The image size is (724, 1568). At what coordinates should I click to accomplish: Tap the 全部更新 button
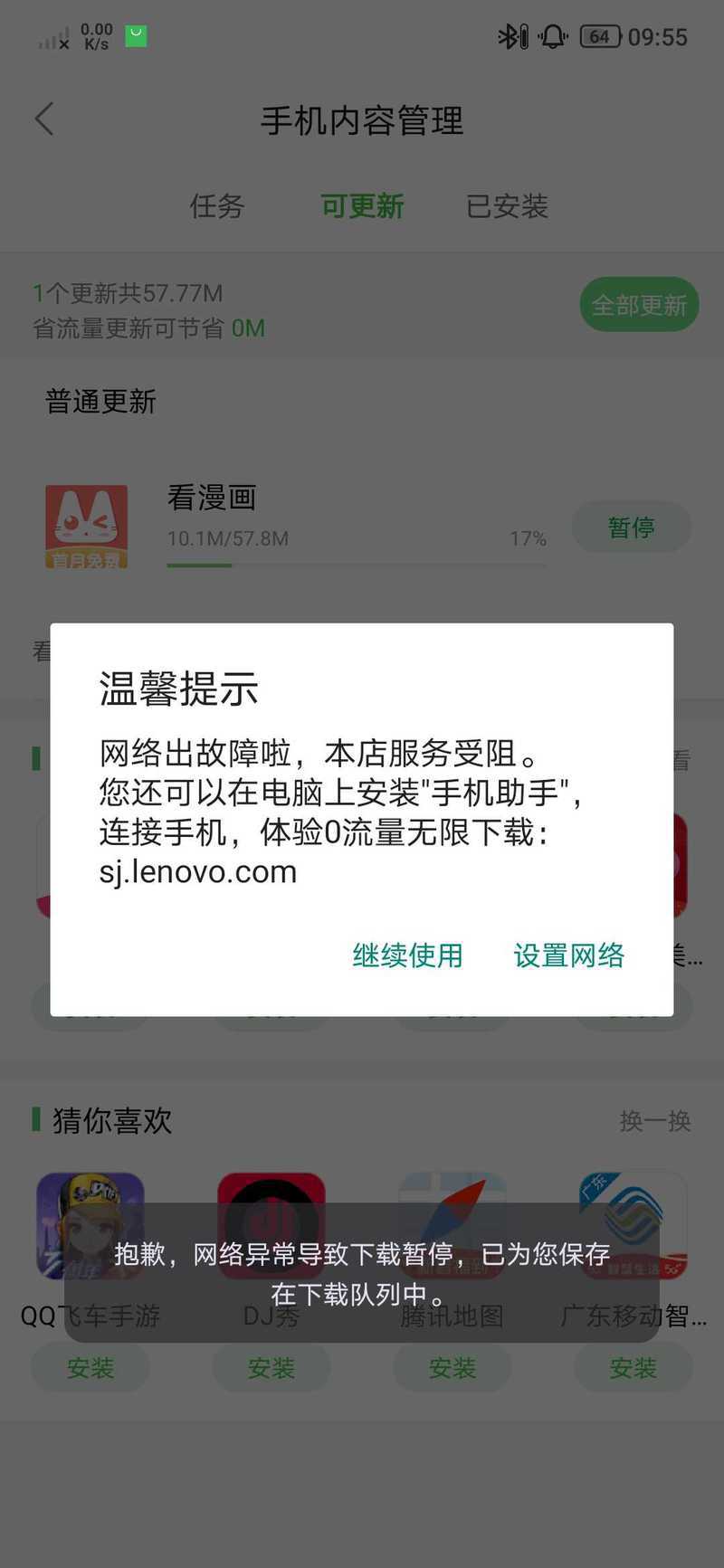(639, 305)
